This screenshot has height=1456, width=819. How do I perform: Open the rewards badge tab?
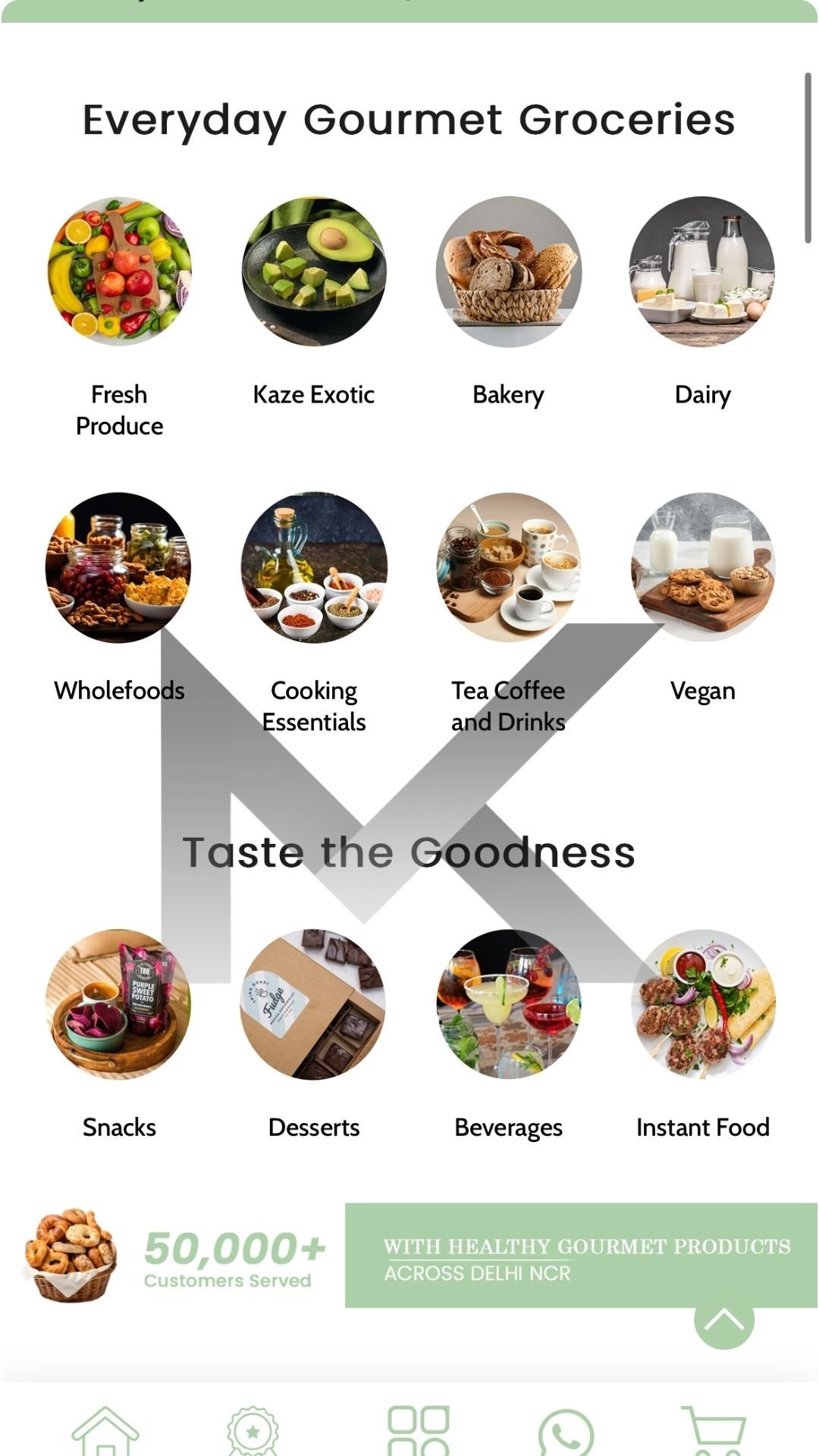[253, 1432]
